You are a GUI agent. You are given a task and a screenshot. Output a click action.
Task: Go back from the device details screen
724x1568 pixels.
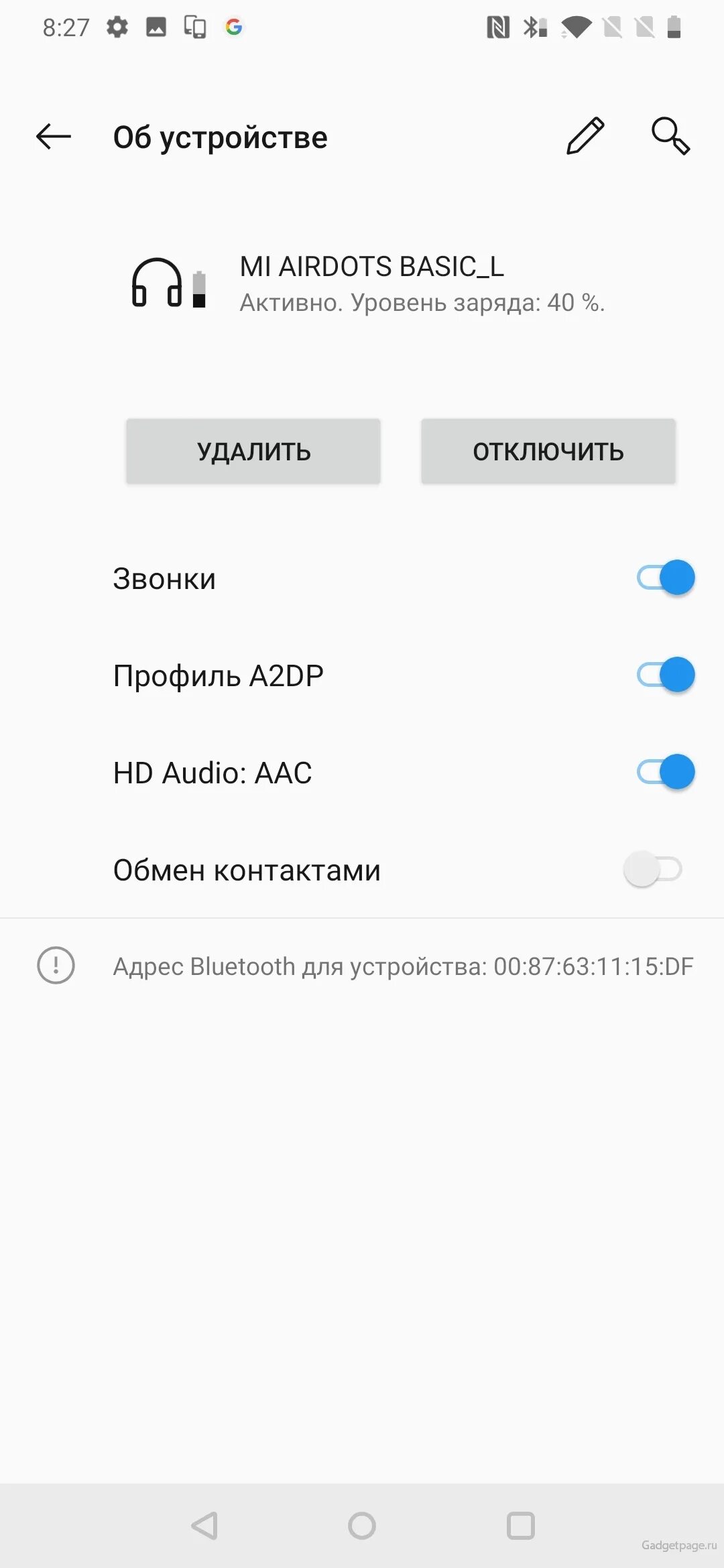(x=54, y=137)
